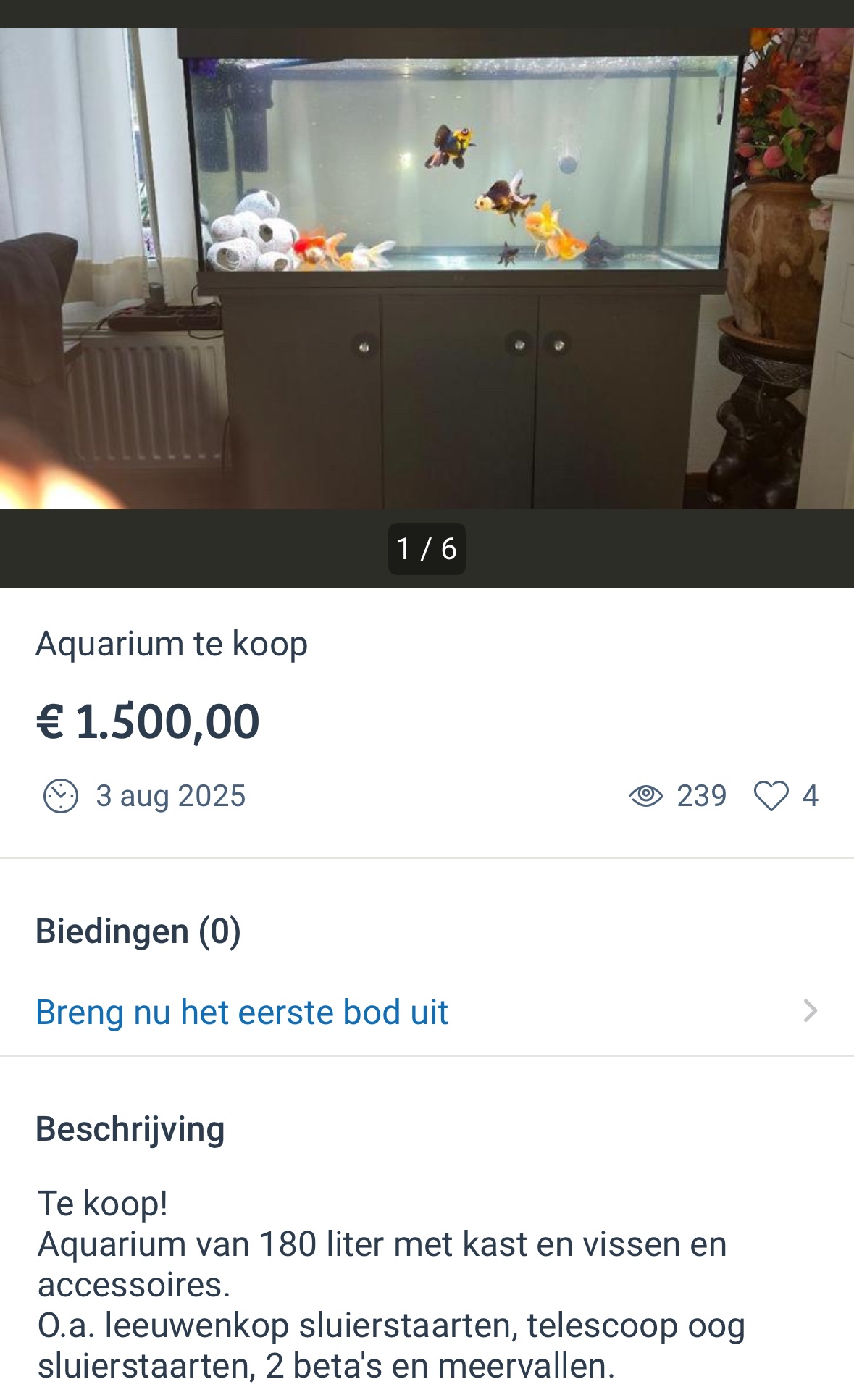Open the aquarium listing photo
854x1400 pixels.
tap(427, 268)
